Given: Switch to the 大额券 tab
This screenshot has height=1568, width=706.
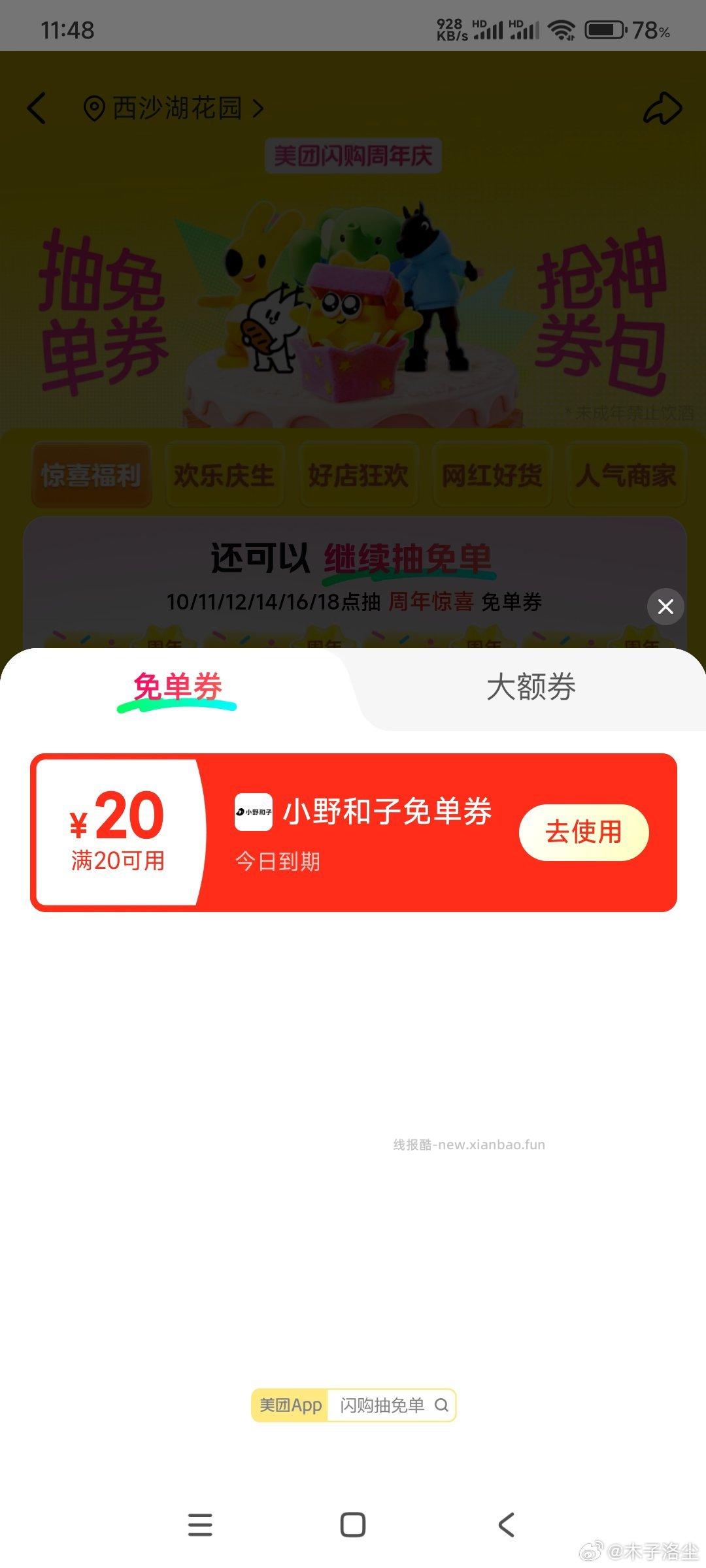Looking at the screenshot, I should point(531,688).
